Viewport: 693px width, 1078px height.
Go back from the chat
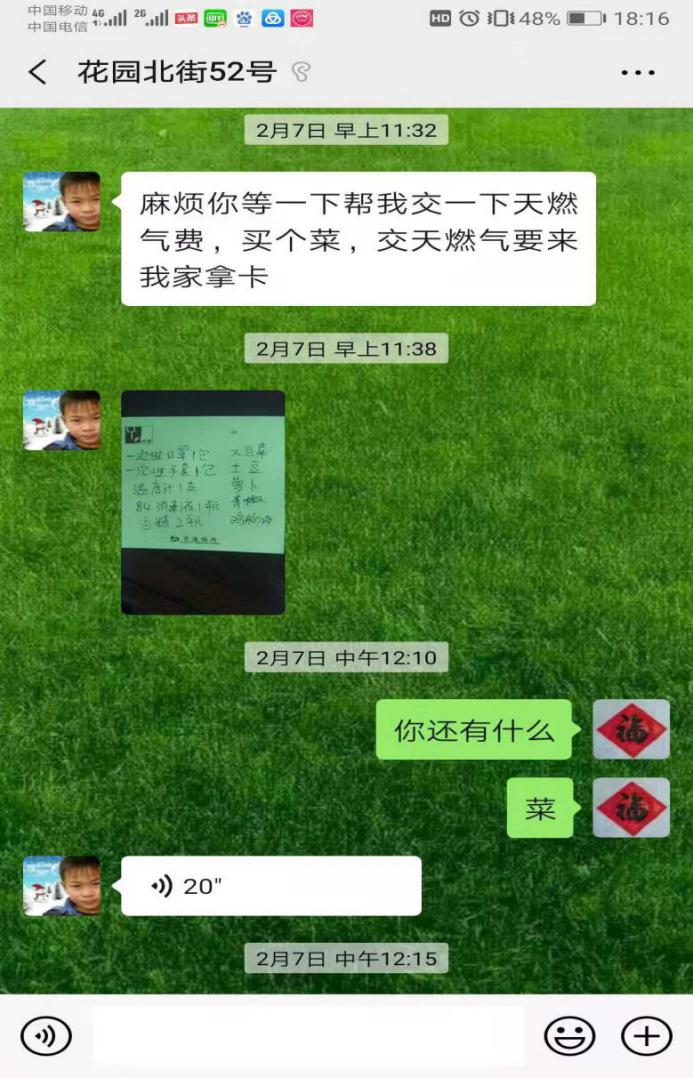tap(38, 72)
